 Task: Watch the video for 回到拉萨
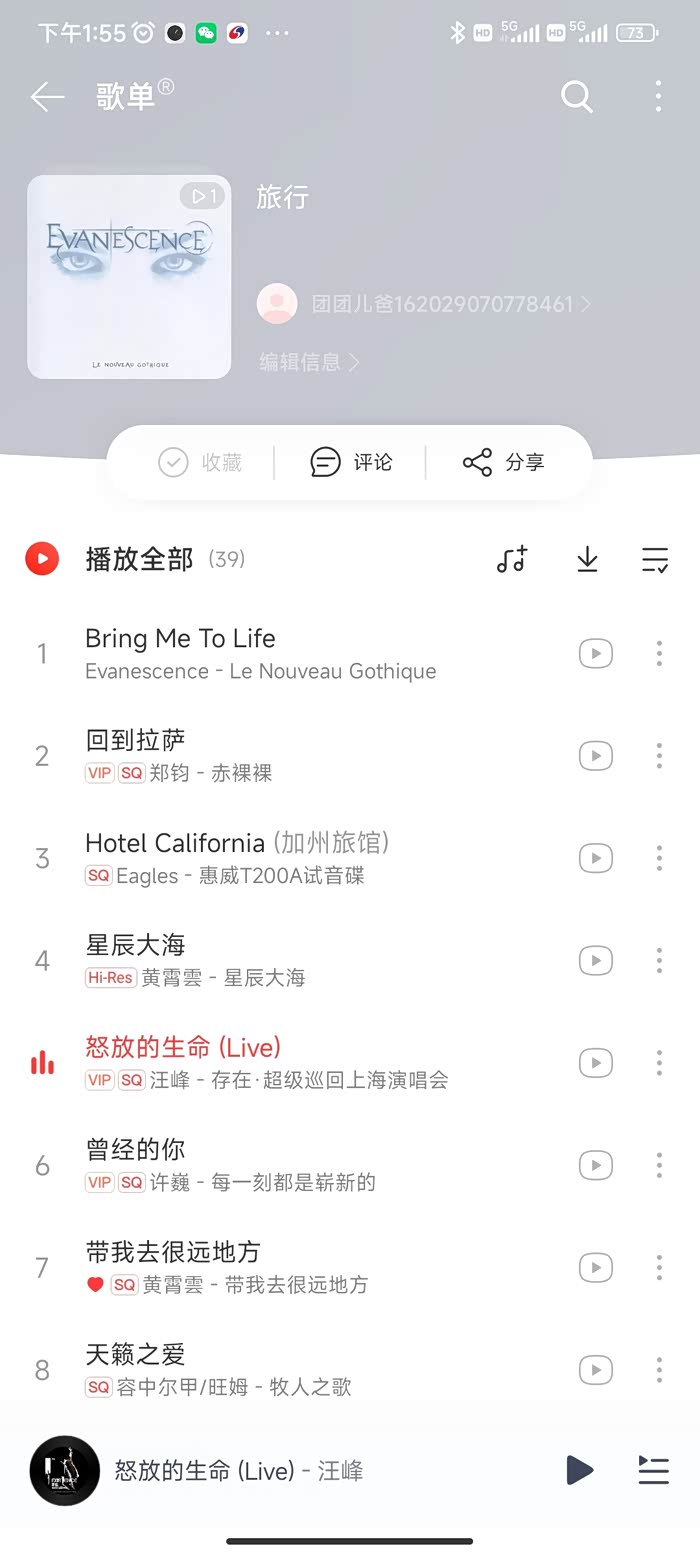point(596,756)
